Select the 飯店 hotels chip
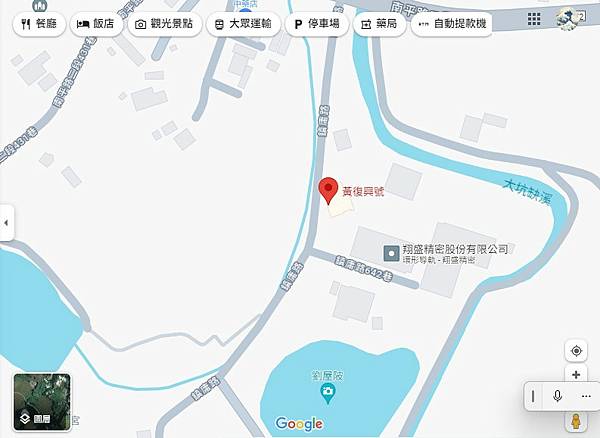 [x=96, y=24]
